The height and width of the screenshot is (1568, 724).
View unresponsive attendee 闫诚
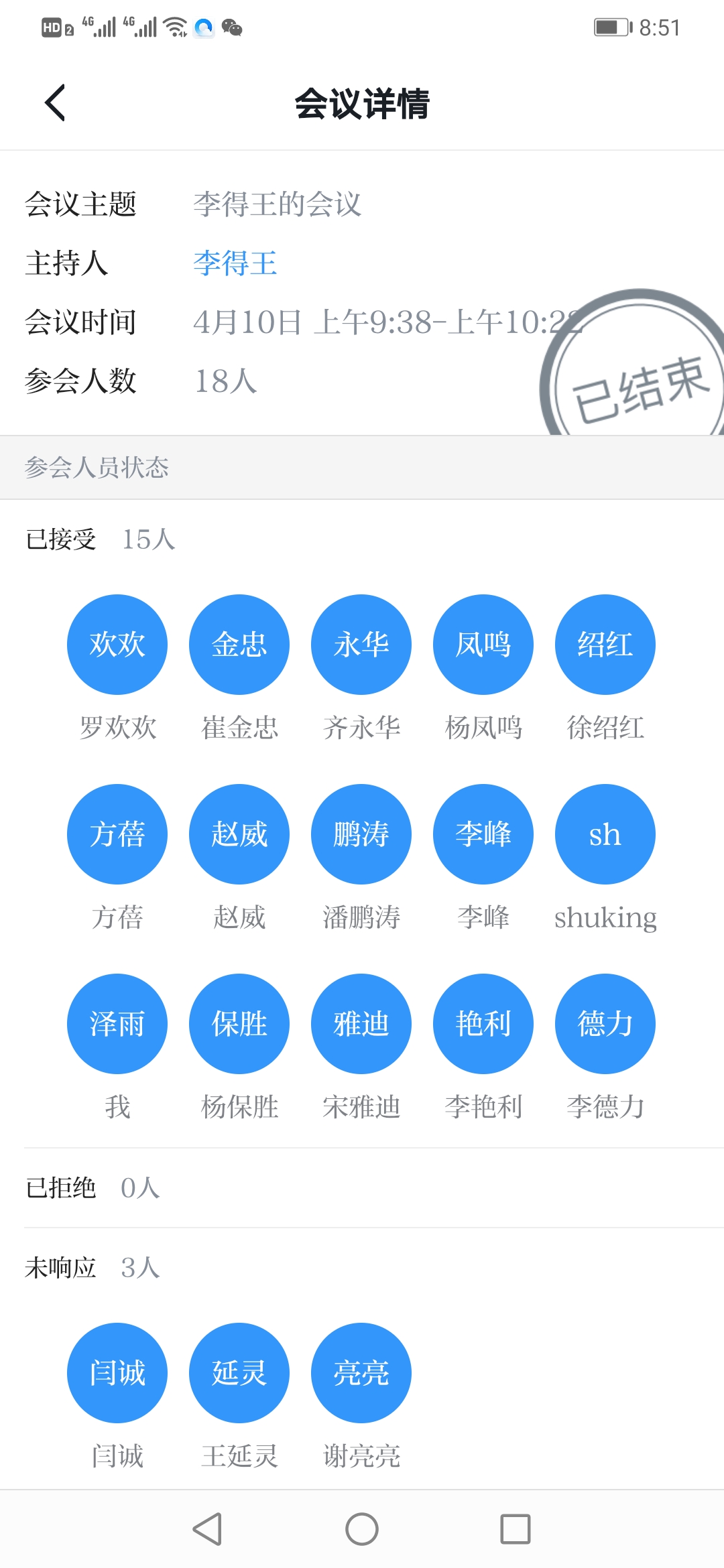[x=117, y=1373]
